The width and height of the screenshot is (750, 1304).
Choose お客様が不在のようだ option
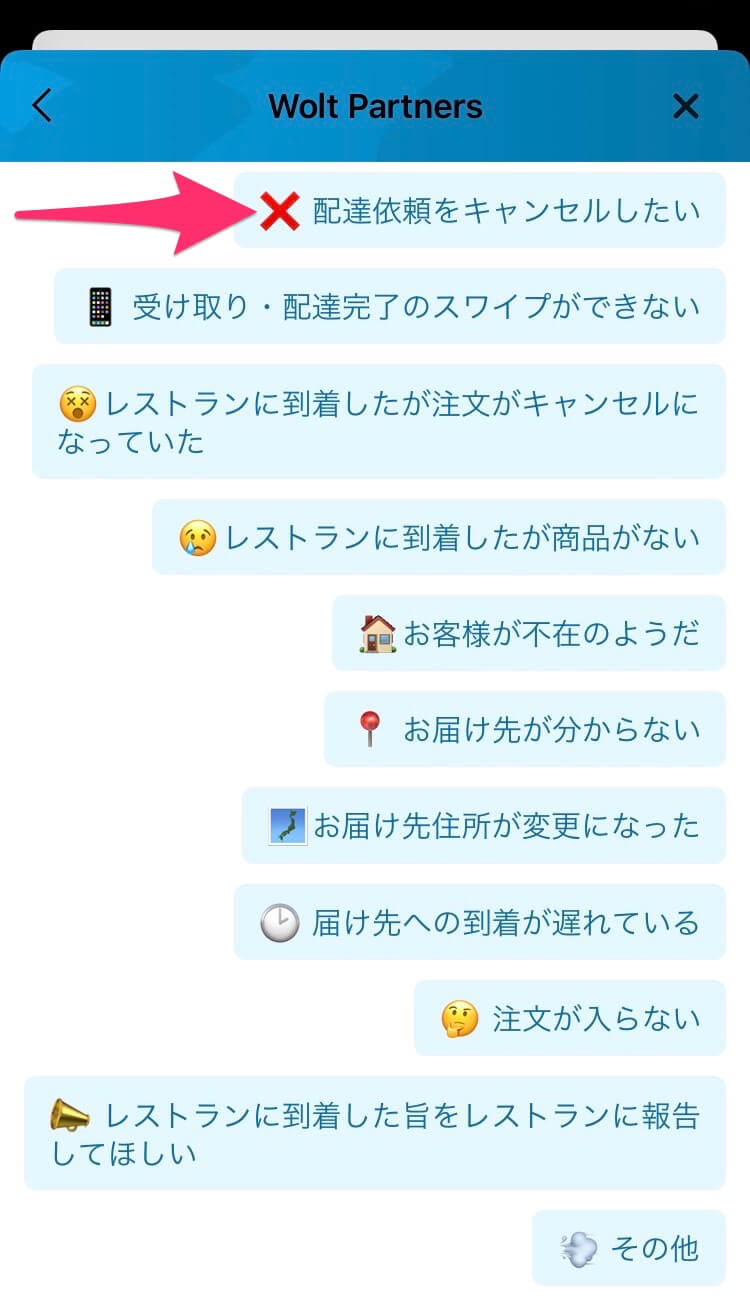(528, 634)
